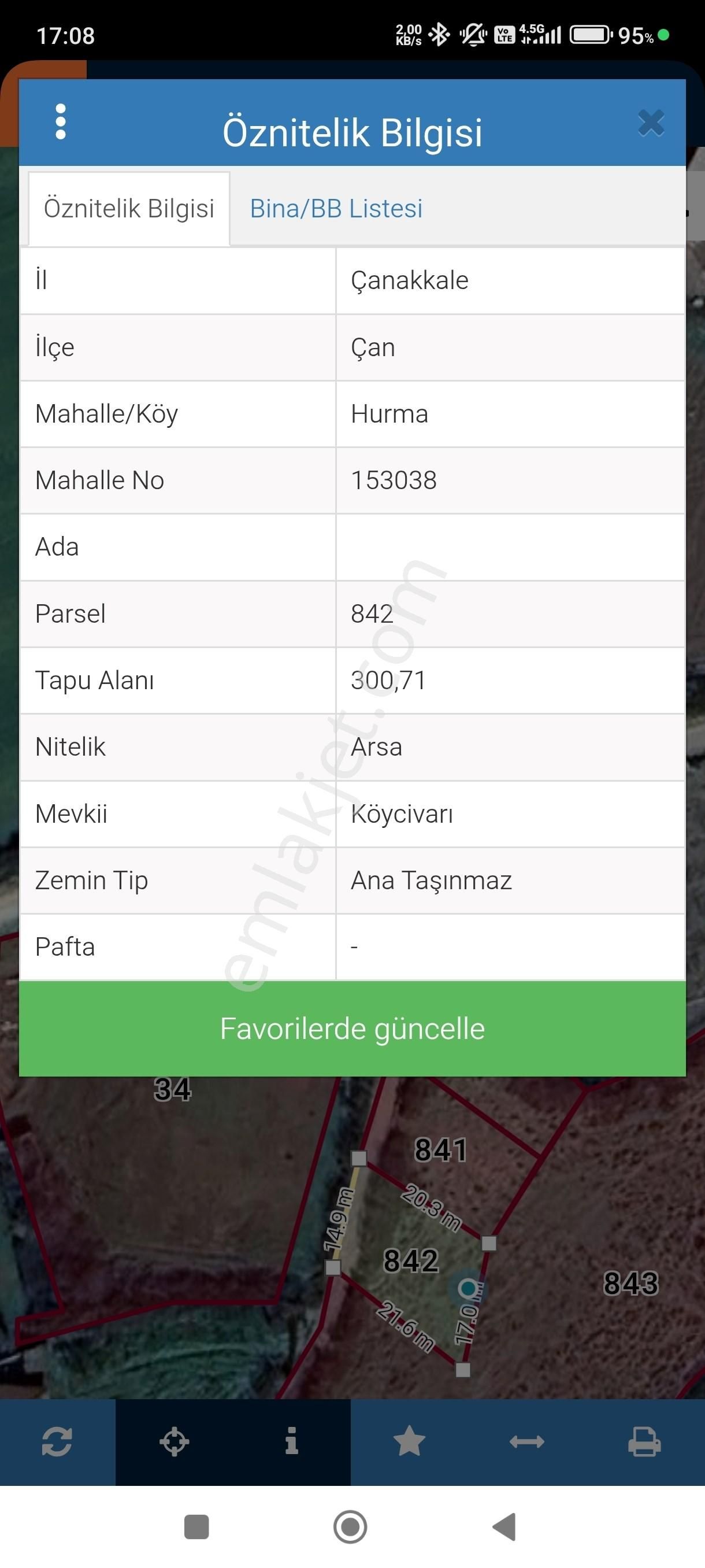Open the three-dot menu in the dialog header
Screen dimensions: 705x1568
point(60,122)
